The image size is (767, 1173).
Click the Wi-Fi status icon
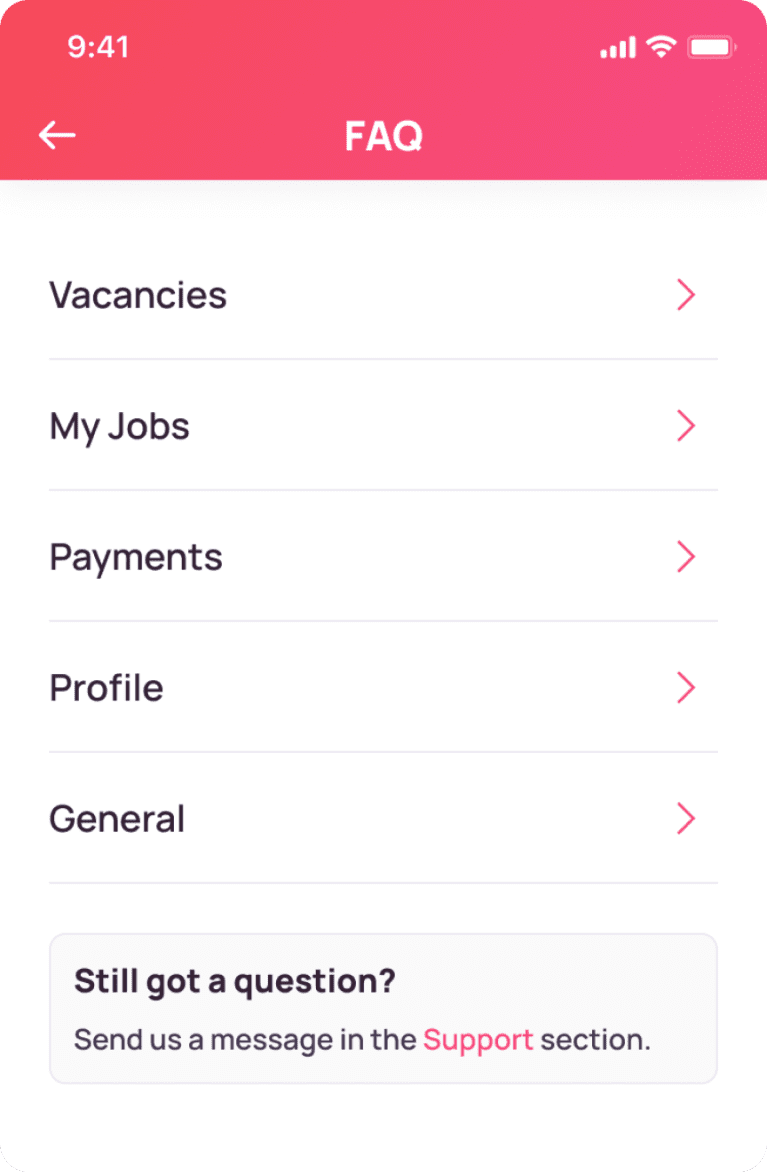pos(660,46)
